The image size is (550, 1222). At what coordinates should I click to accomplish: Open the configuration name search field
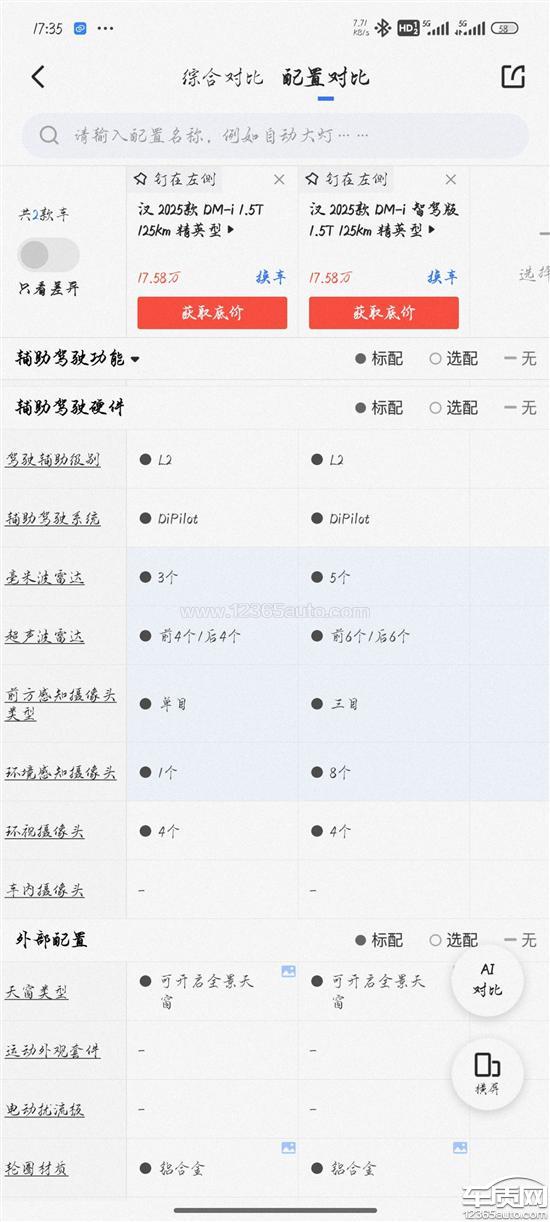[275, 135]
